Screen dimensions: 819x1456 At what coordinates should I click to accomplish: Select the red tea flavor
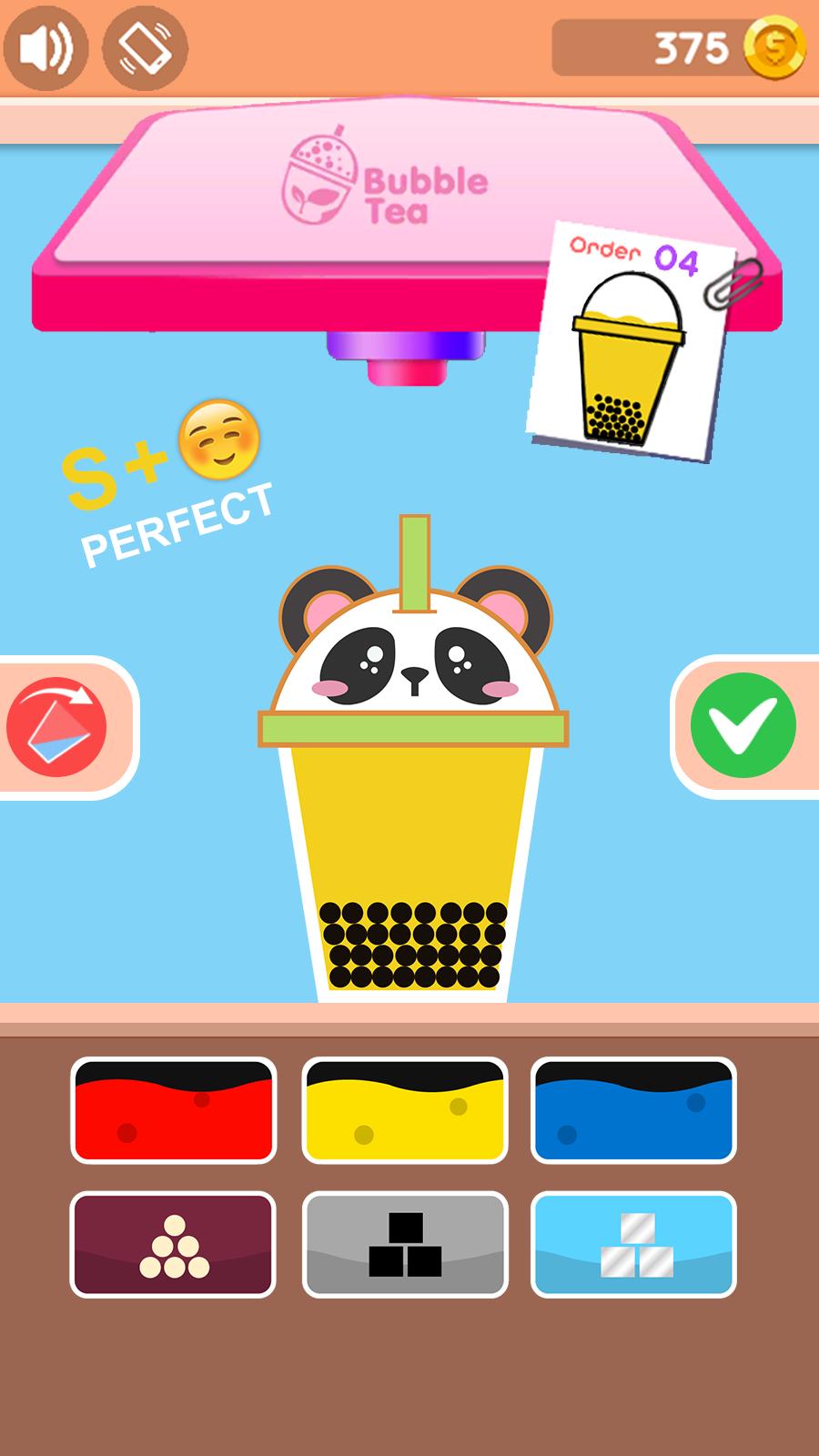click(173, 1110)
